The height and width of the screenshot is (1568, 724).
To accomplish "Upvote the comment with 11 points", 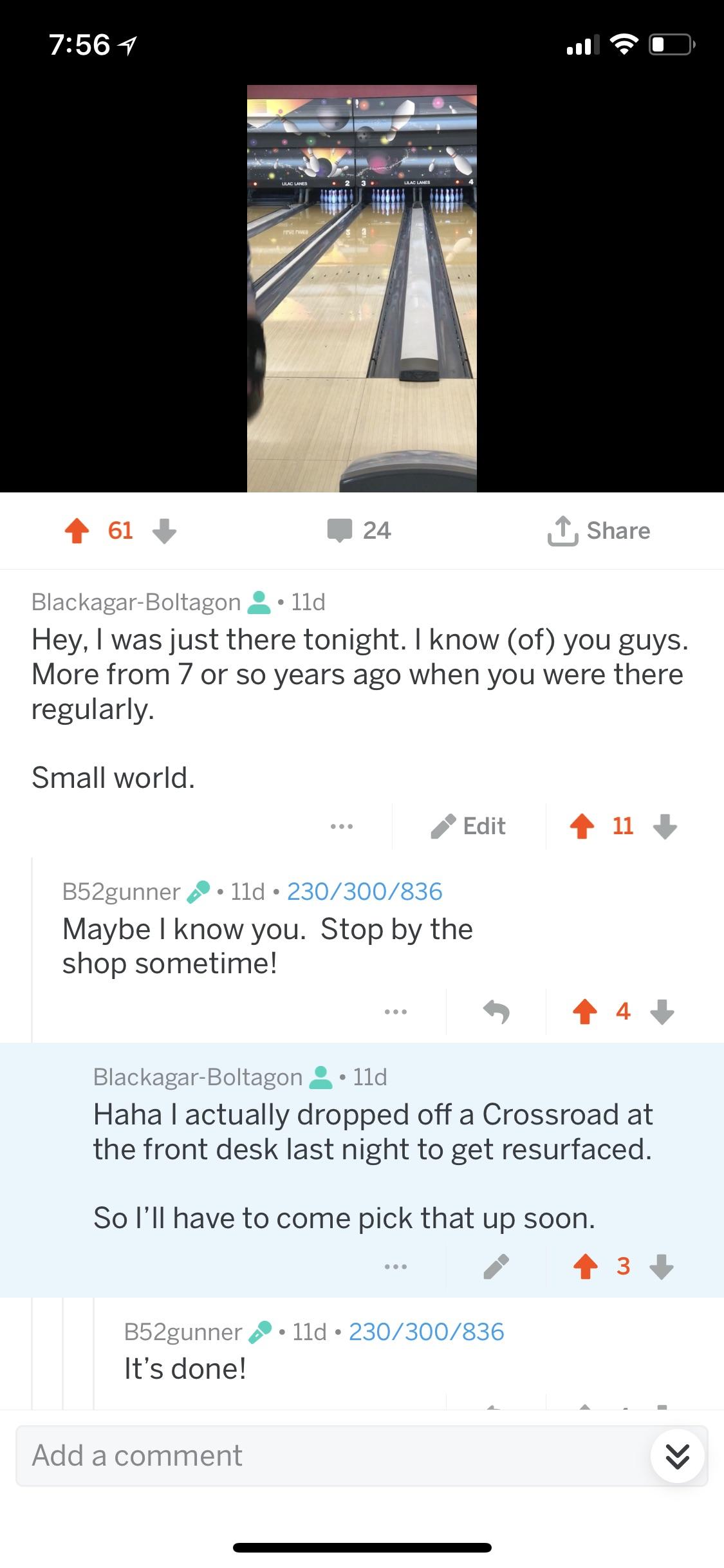I will (582, 826).
